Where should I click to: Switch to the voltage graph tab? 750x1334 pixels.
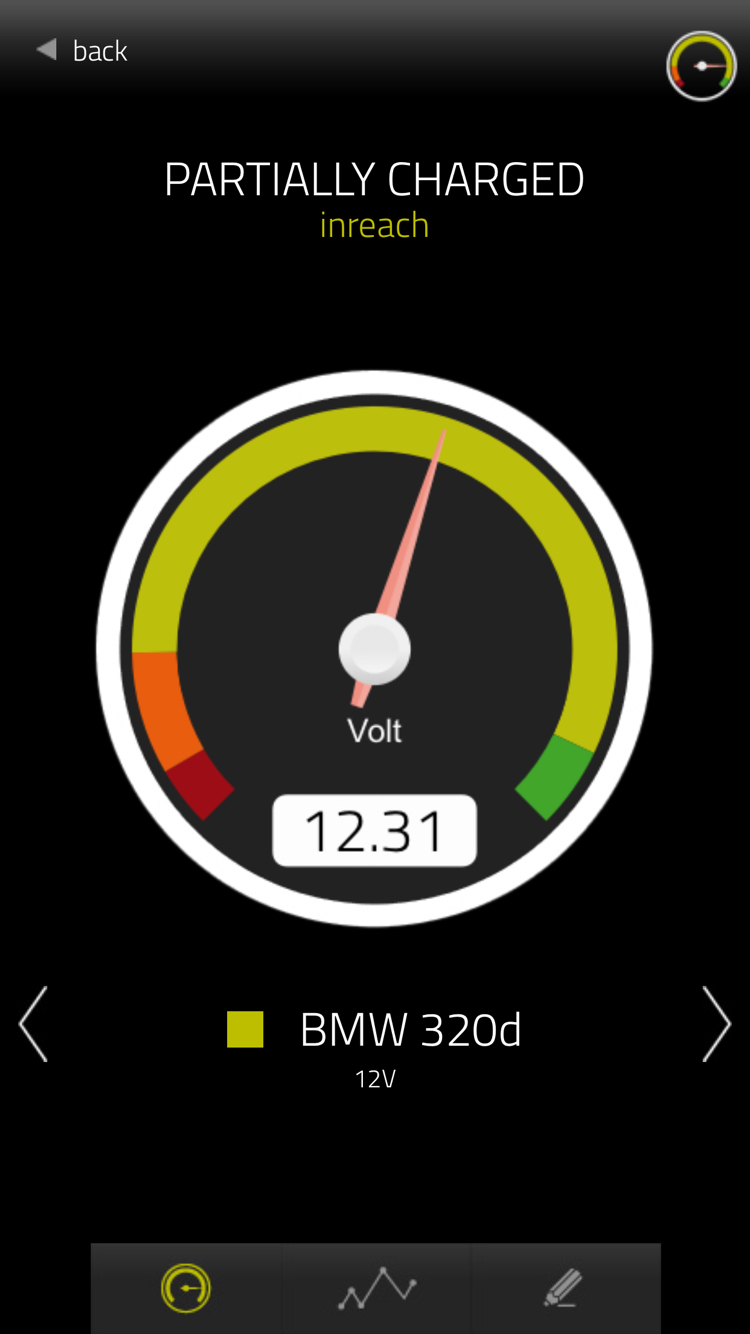[377, 1288]
